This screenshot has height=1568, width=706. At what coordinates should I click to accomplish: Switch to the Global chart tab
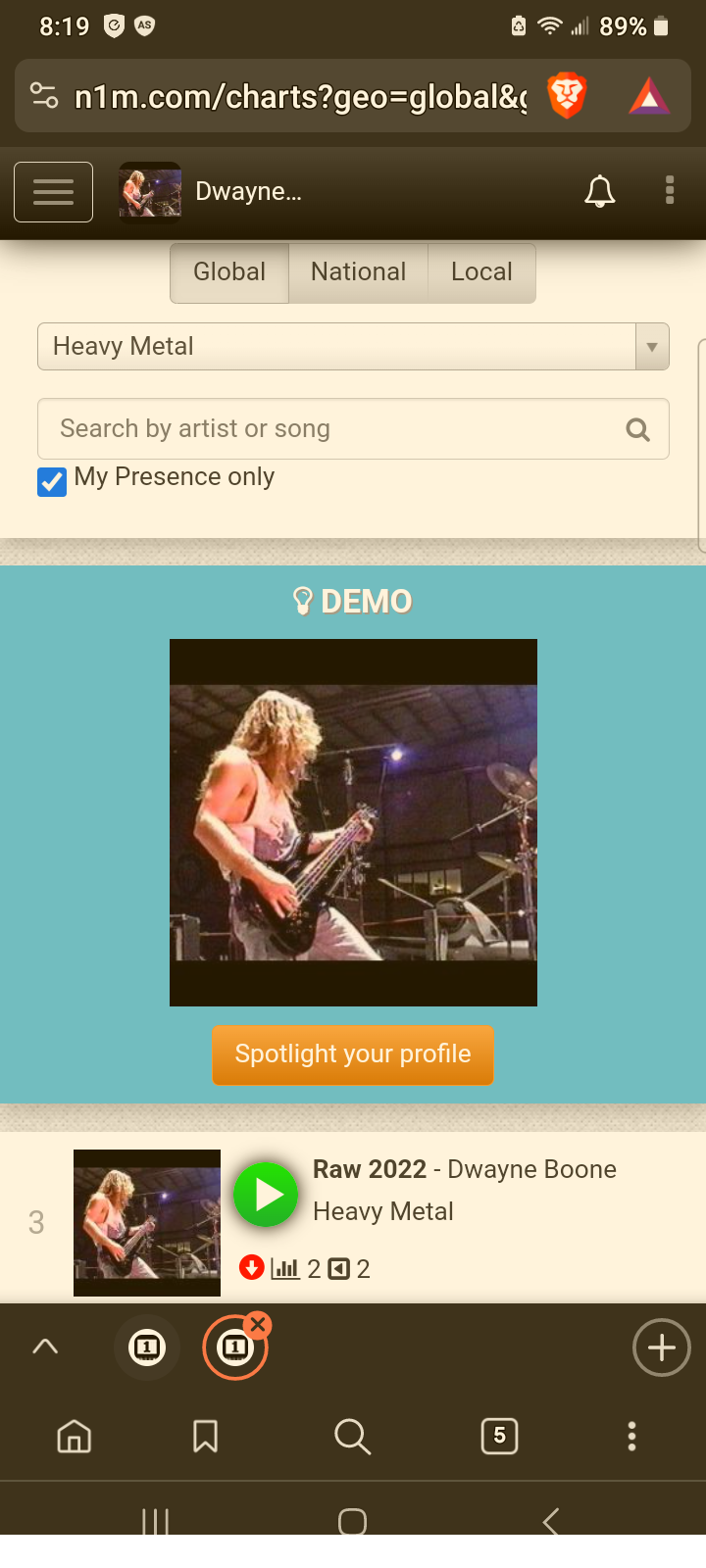tap(229, 272)
